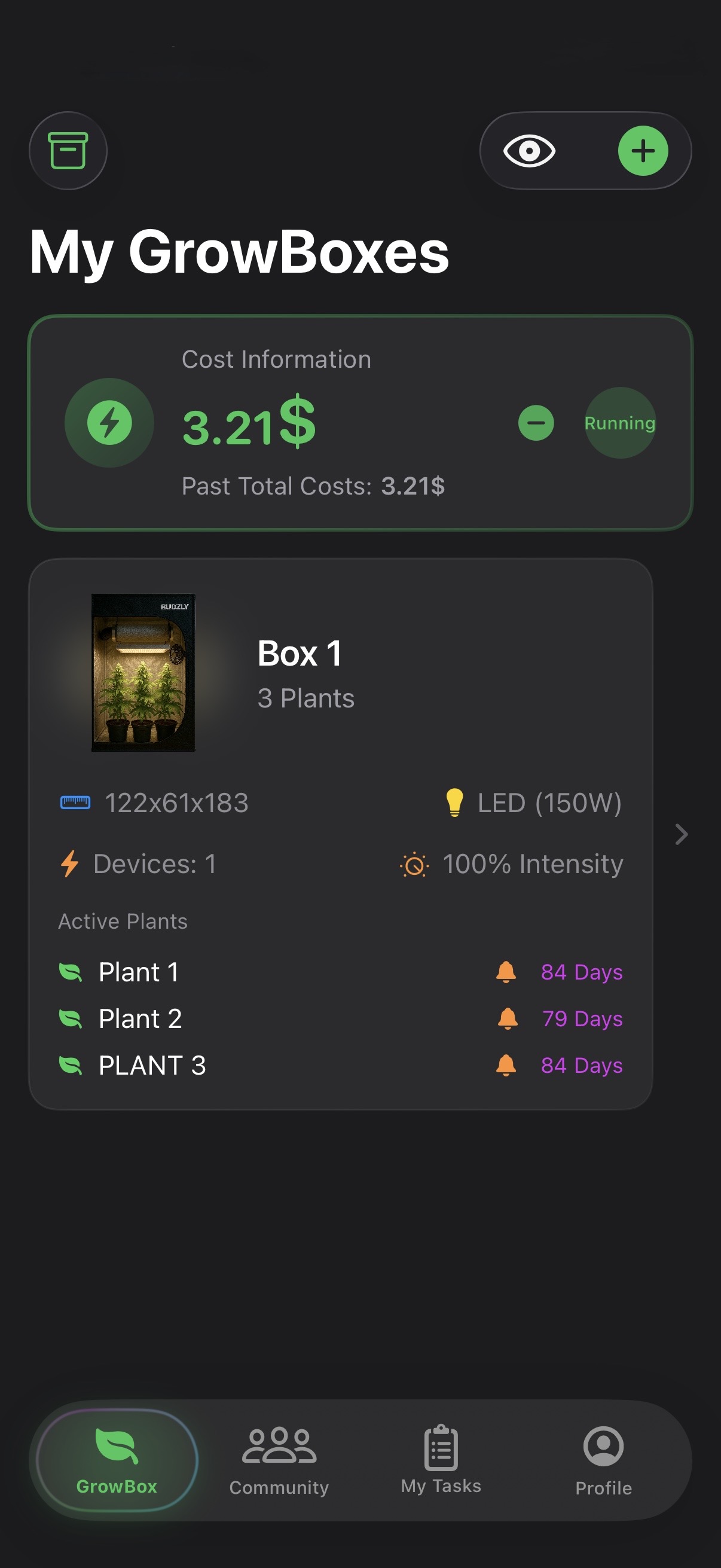This screenshot has height=1568, width=721.
Task: Tap the Box 1 grow tent photo
Action: pyautogui.click(x=143, y=675)
